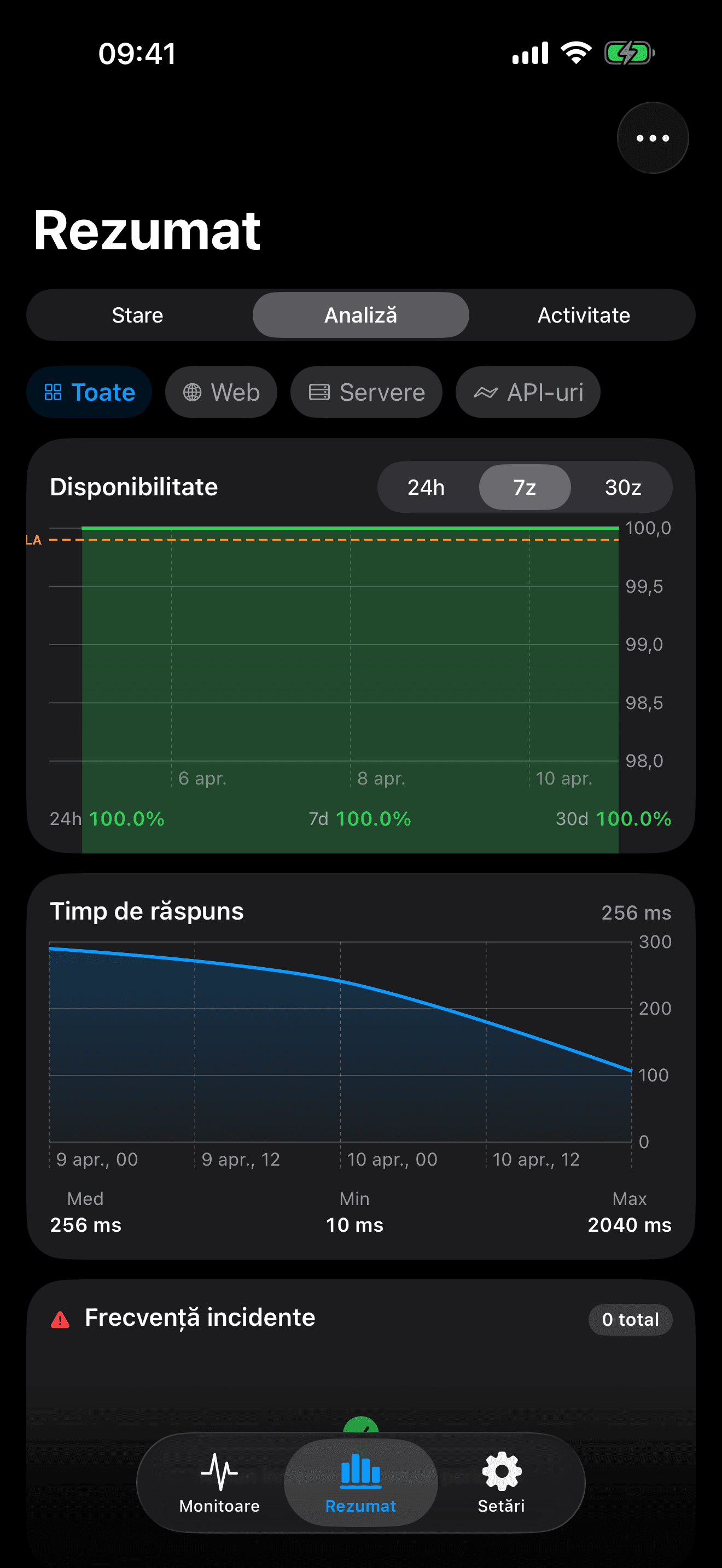Filter monitors by API-uri
Viewport: 722px width, 1568px height.
[528, 393]
